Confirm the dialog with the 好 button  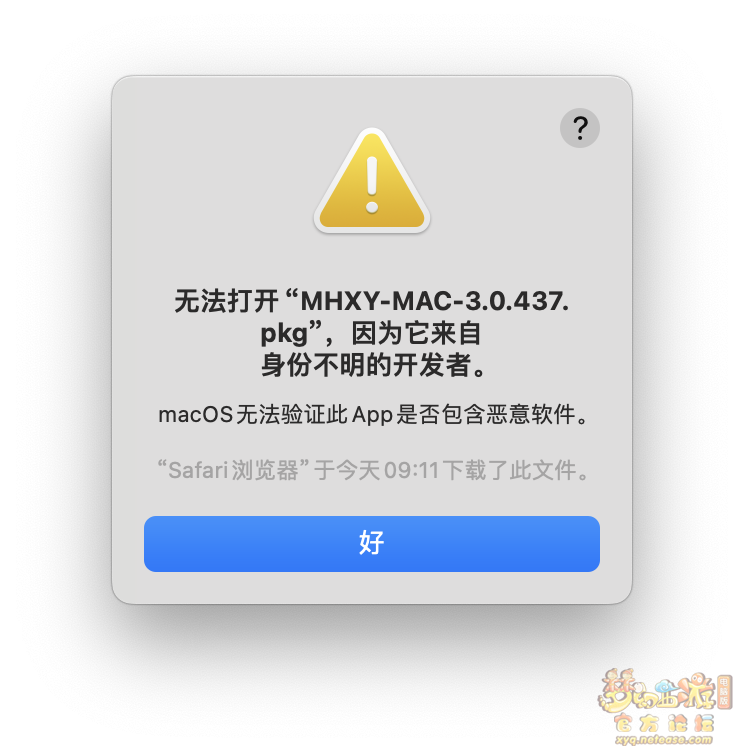[371, 544]
